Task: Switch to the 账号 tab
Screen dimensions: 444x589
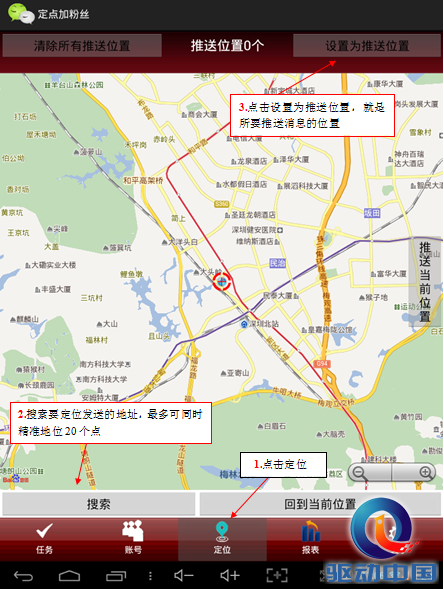Action: (133, 539)
